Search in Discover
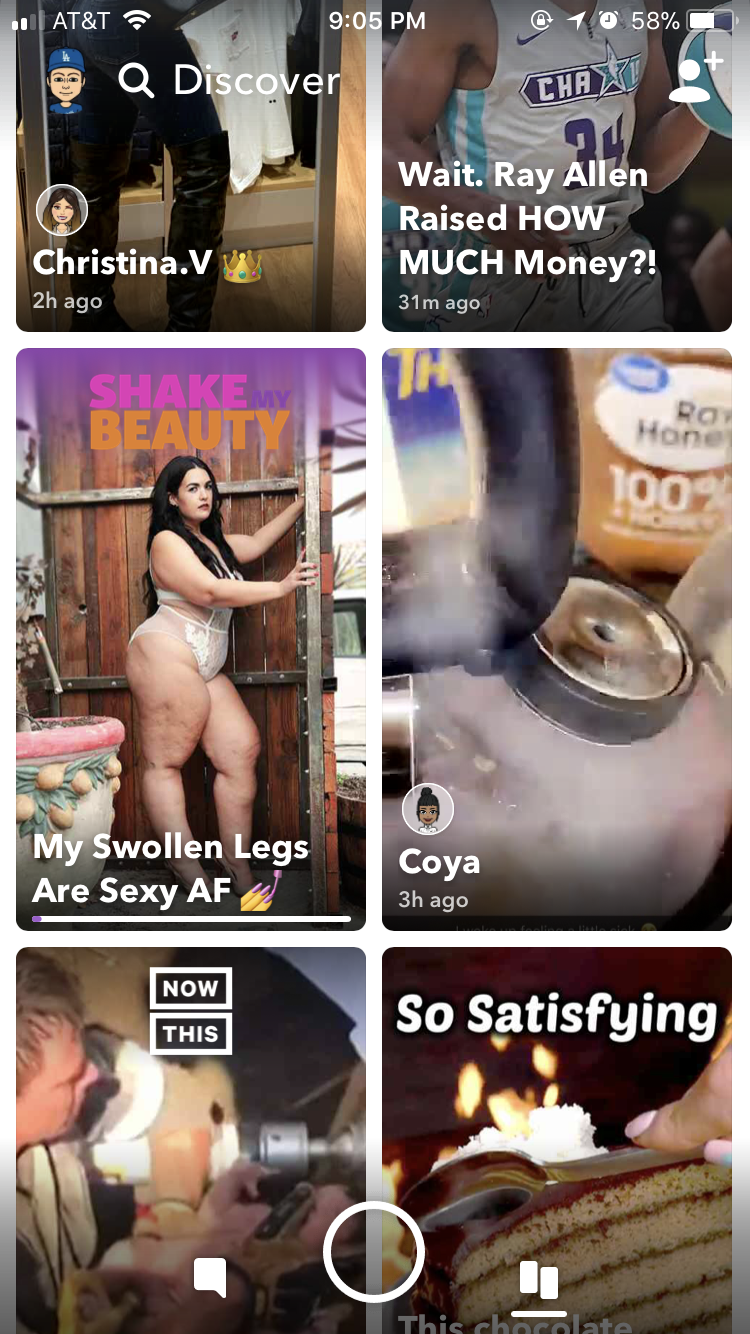 point(136,81)
